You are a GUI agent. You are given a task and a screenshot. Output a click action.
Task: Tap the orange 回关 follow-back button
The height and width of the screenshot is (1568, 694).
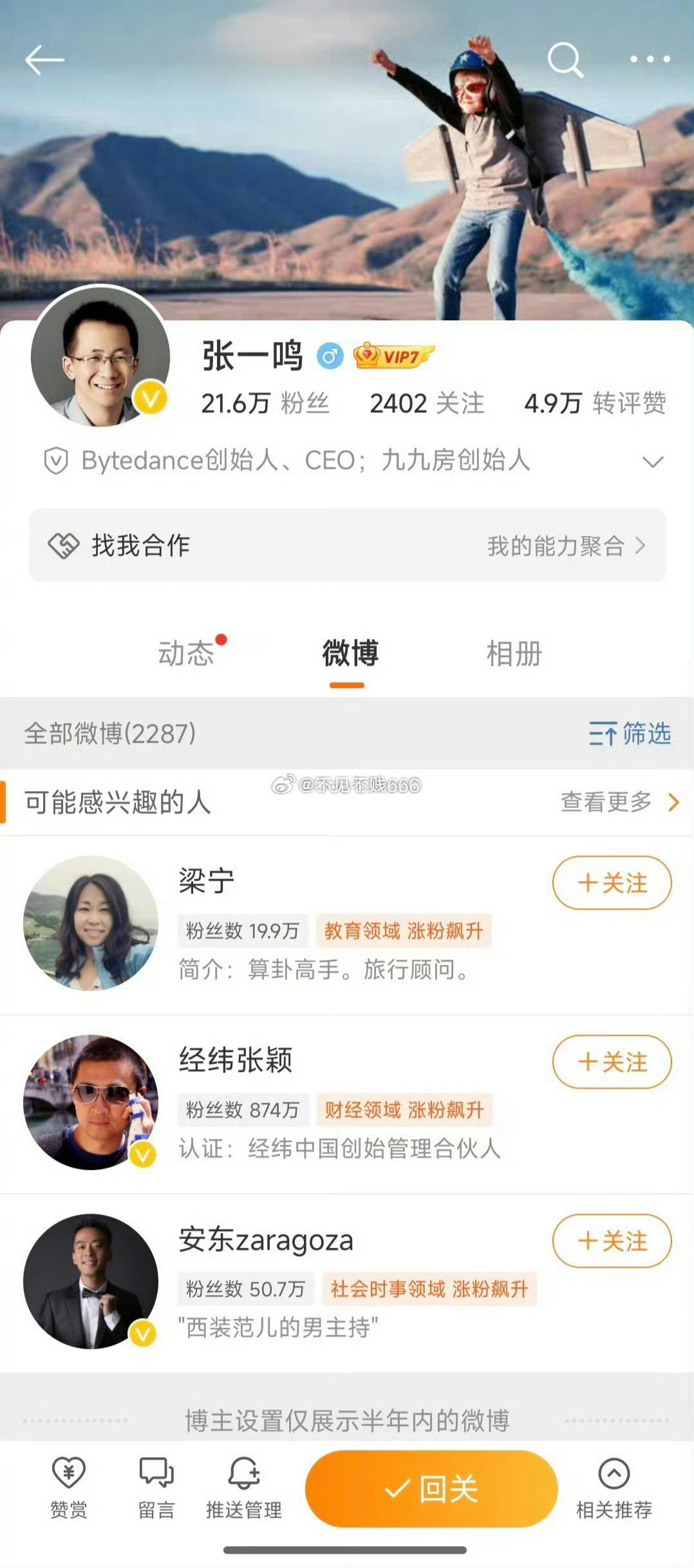click(x=431, y=1489)
